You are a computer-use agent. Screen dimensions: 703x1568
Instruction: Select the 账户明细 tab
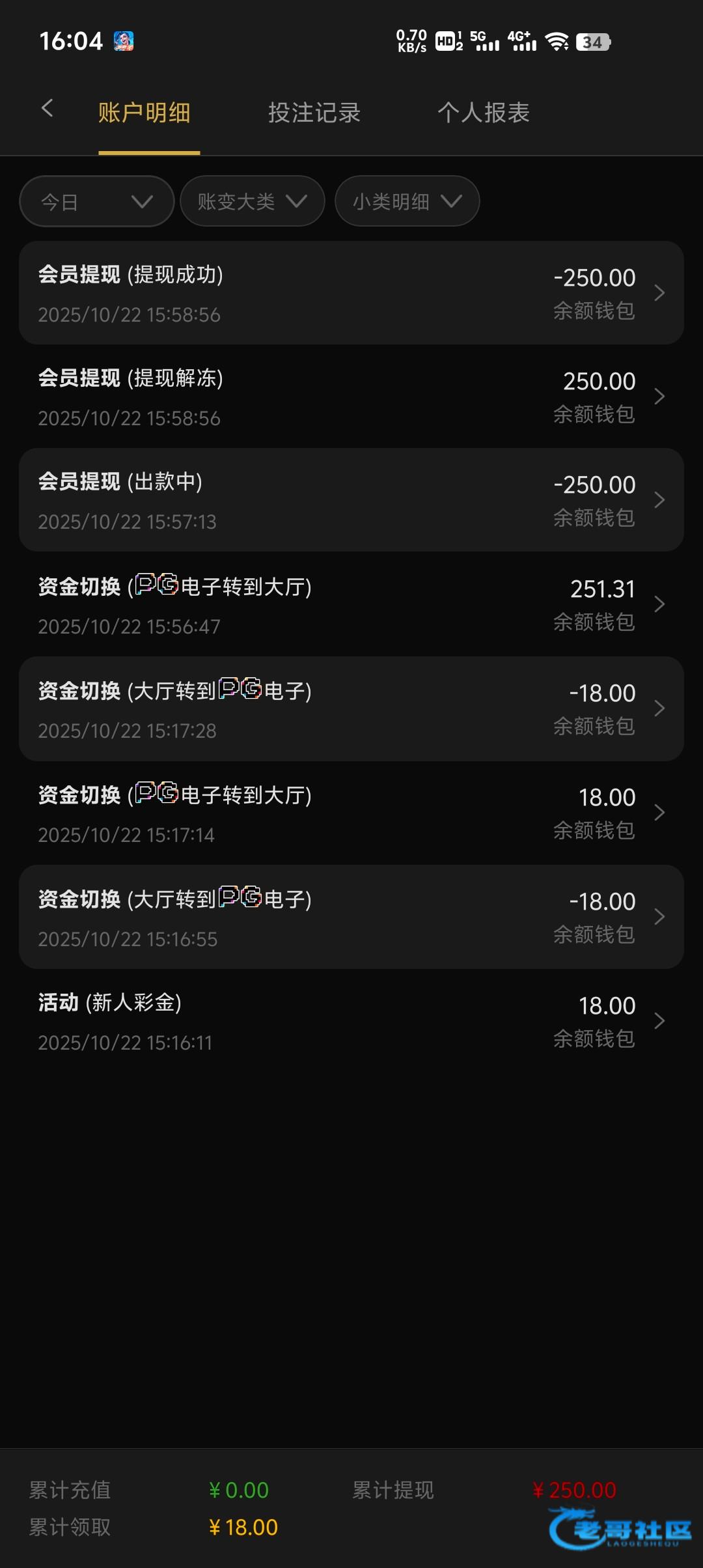click(145, 113)
